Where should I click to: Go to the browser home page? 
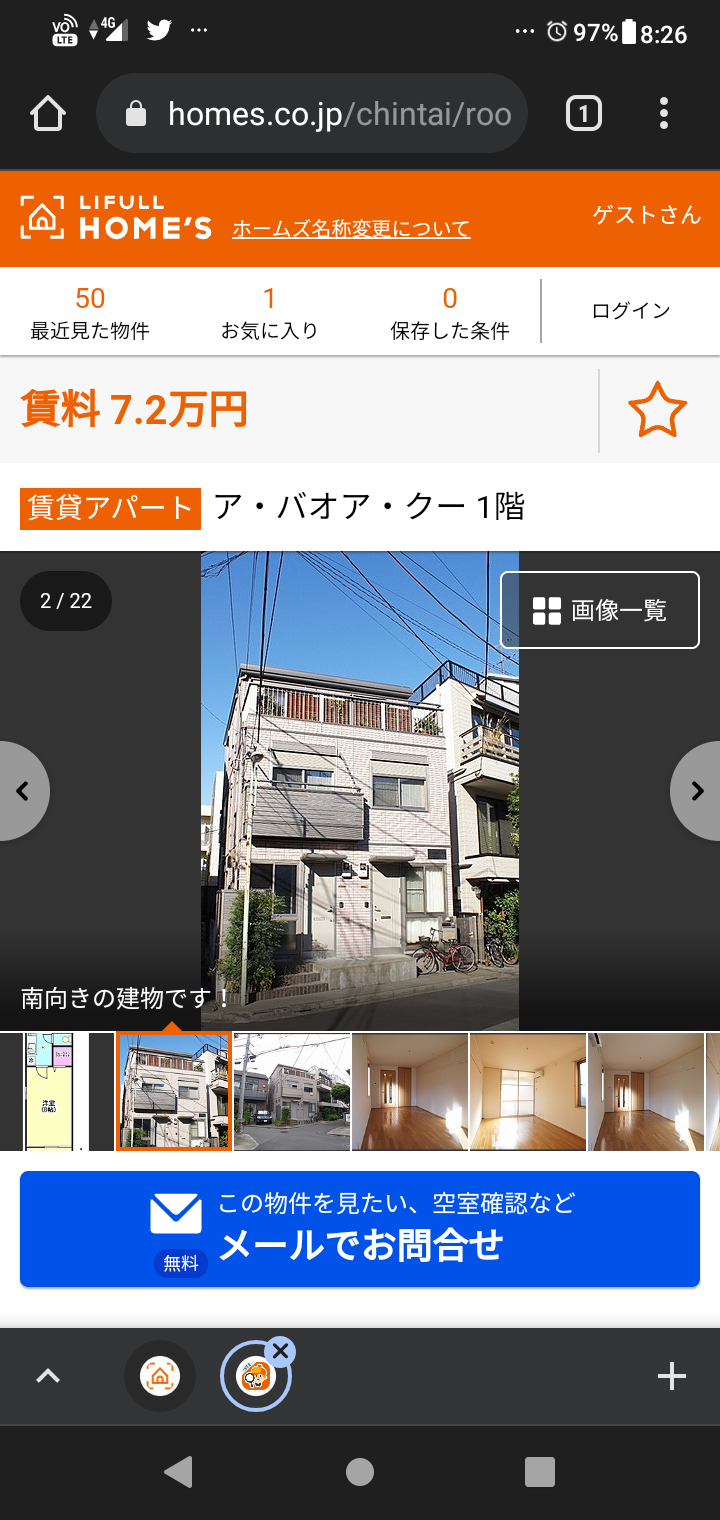click(48, 114)
